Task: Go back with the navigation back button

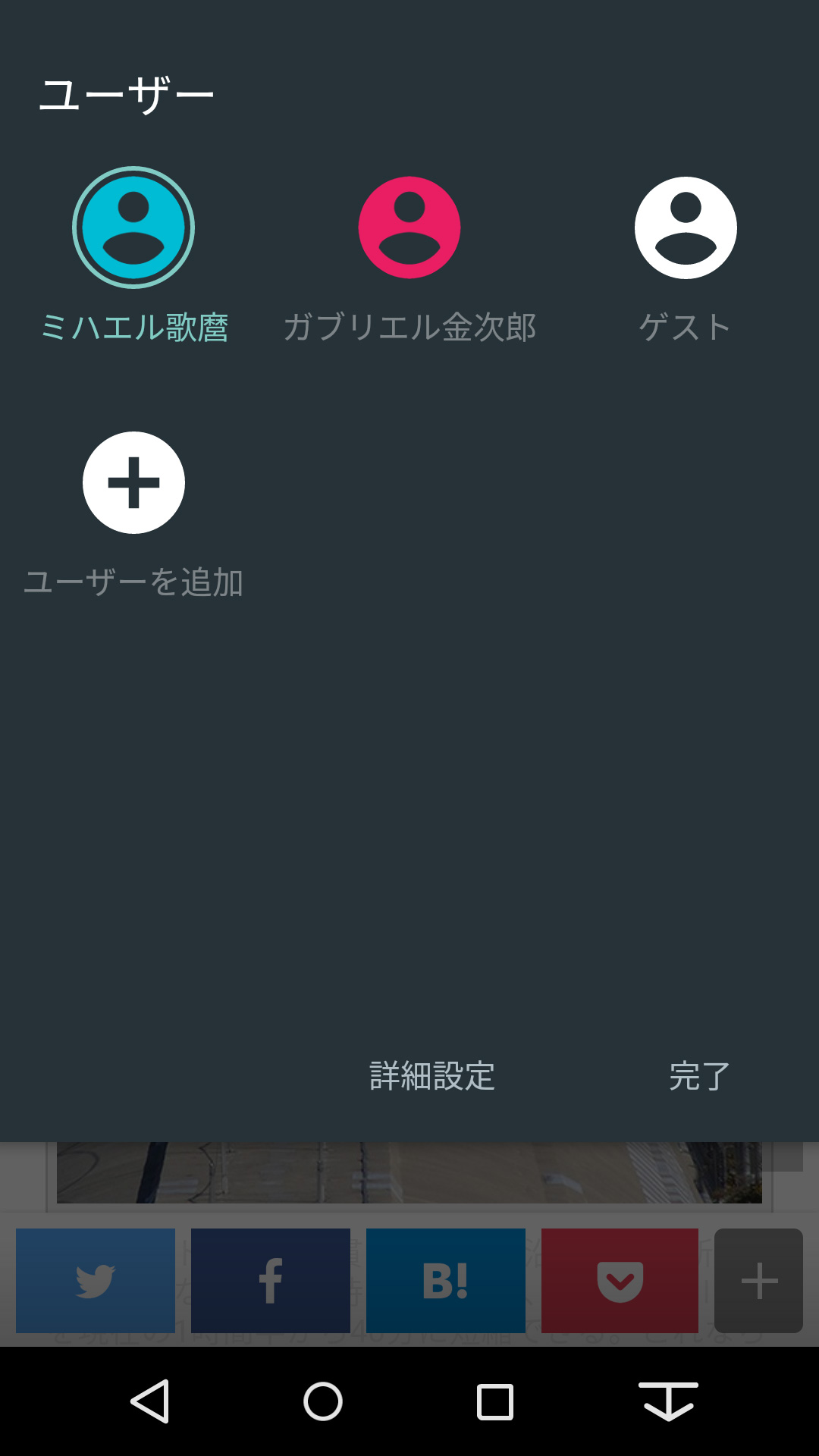Action: (x=150, y=1401)
